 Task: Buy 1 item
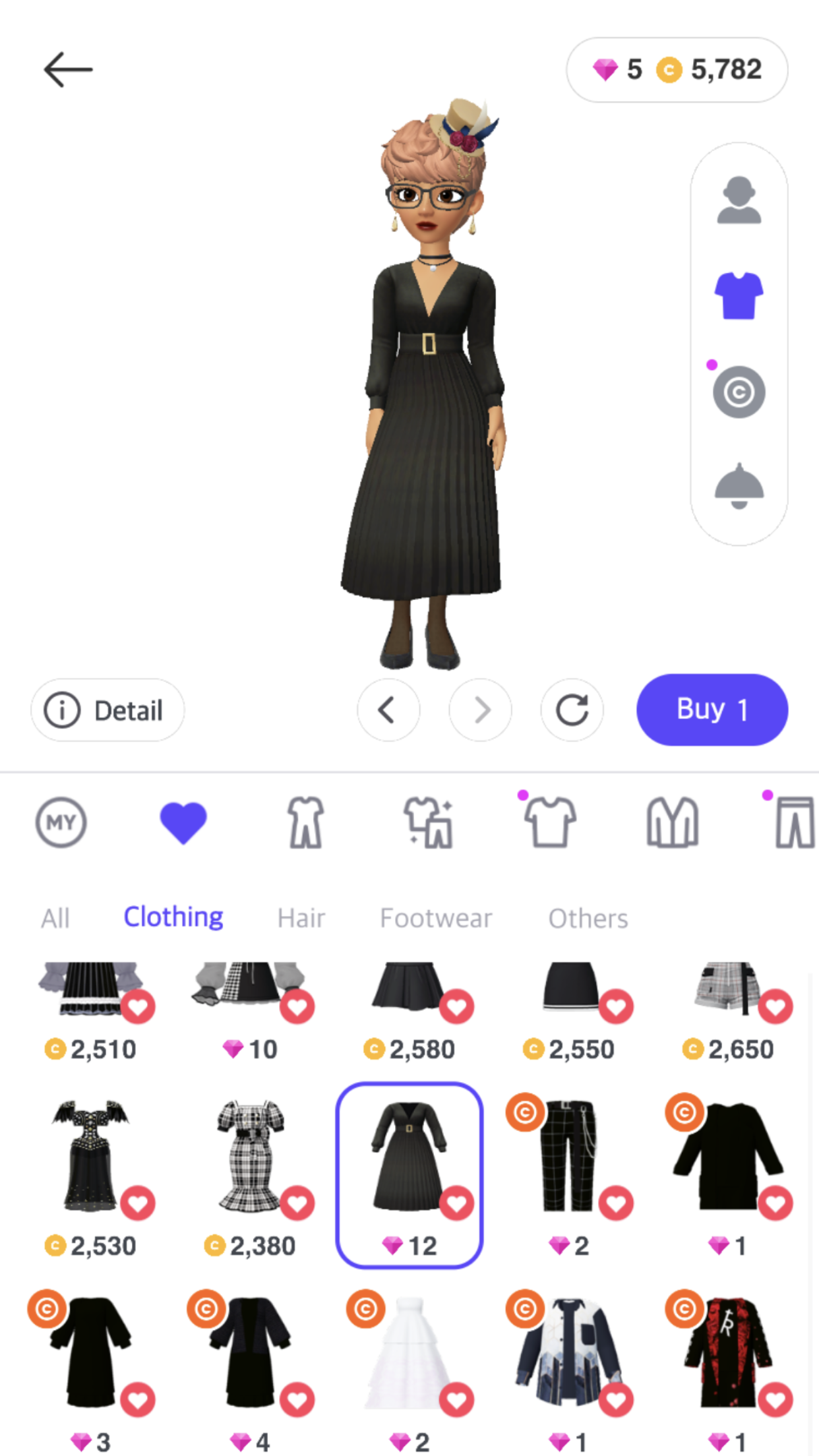[x=712, y=710]
